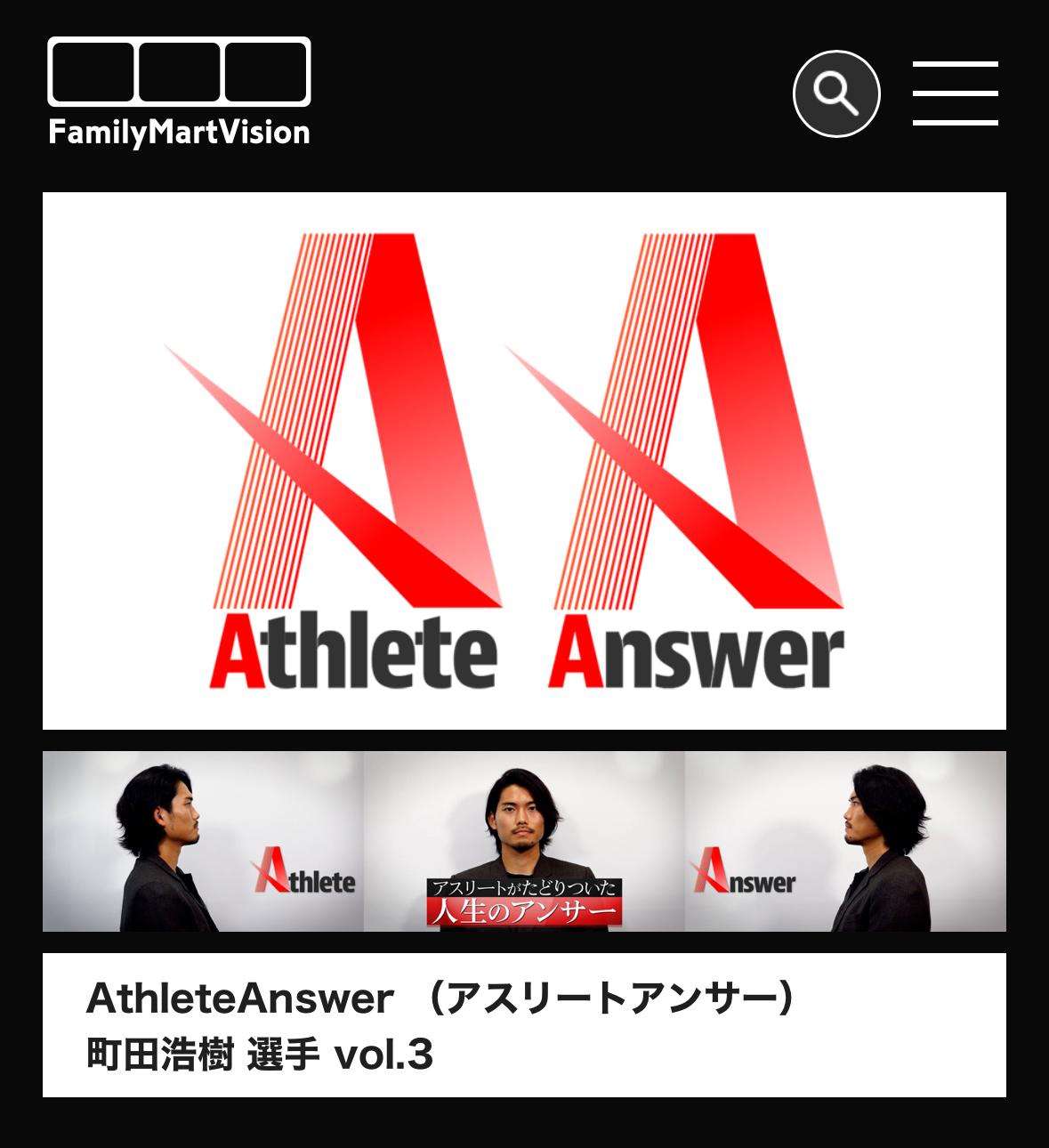The width and height of the screenshot is (1049, 1148).
Task: Click the FamilyMartVision logo icon
Action: (179, 69)
